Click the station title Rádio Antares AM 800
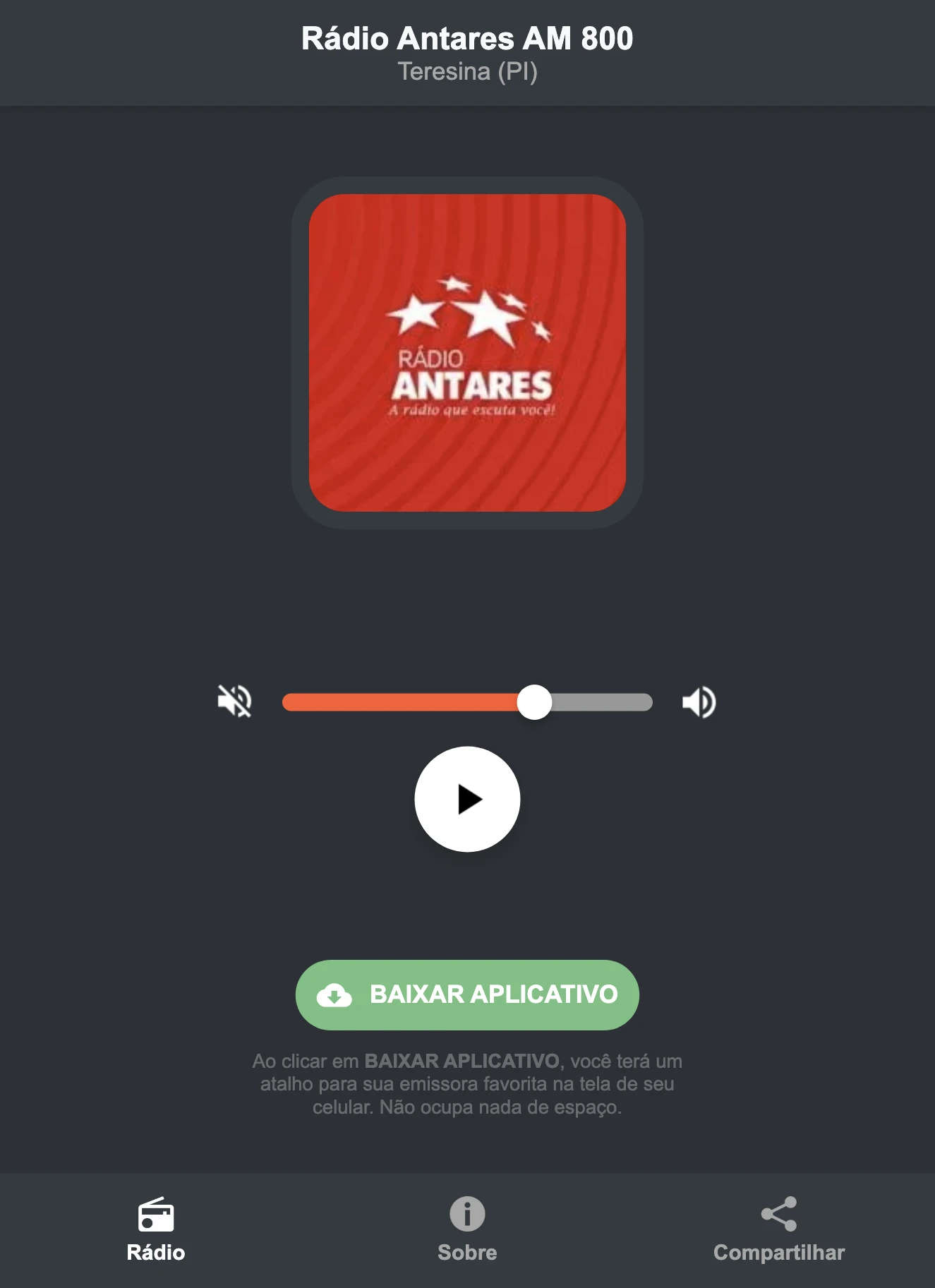Screen dimensions: 935x1288 (x=467, y=39)
